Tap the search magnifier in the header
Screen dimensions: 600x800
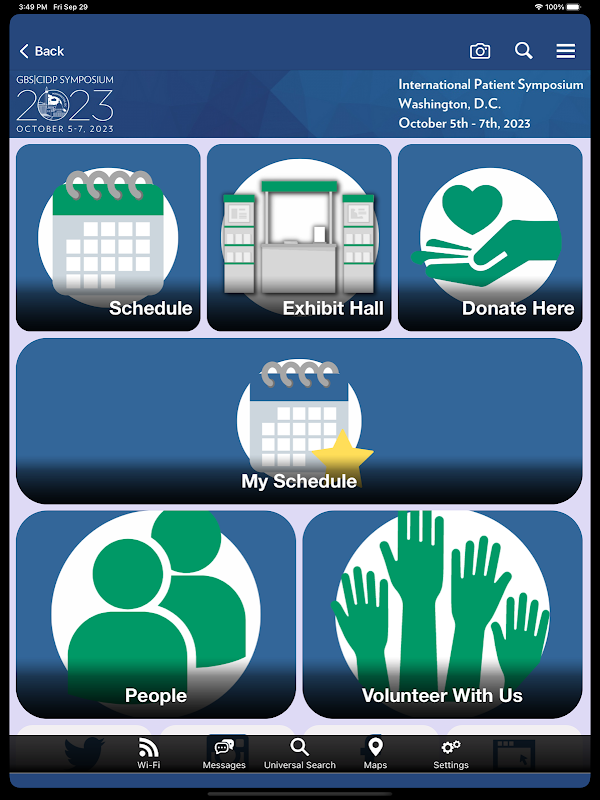[523, 51]
